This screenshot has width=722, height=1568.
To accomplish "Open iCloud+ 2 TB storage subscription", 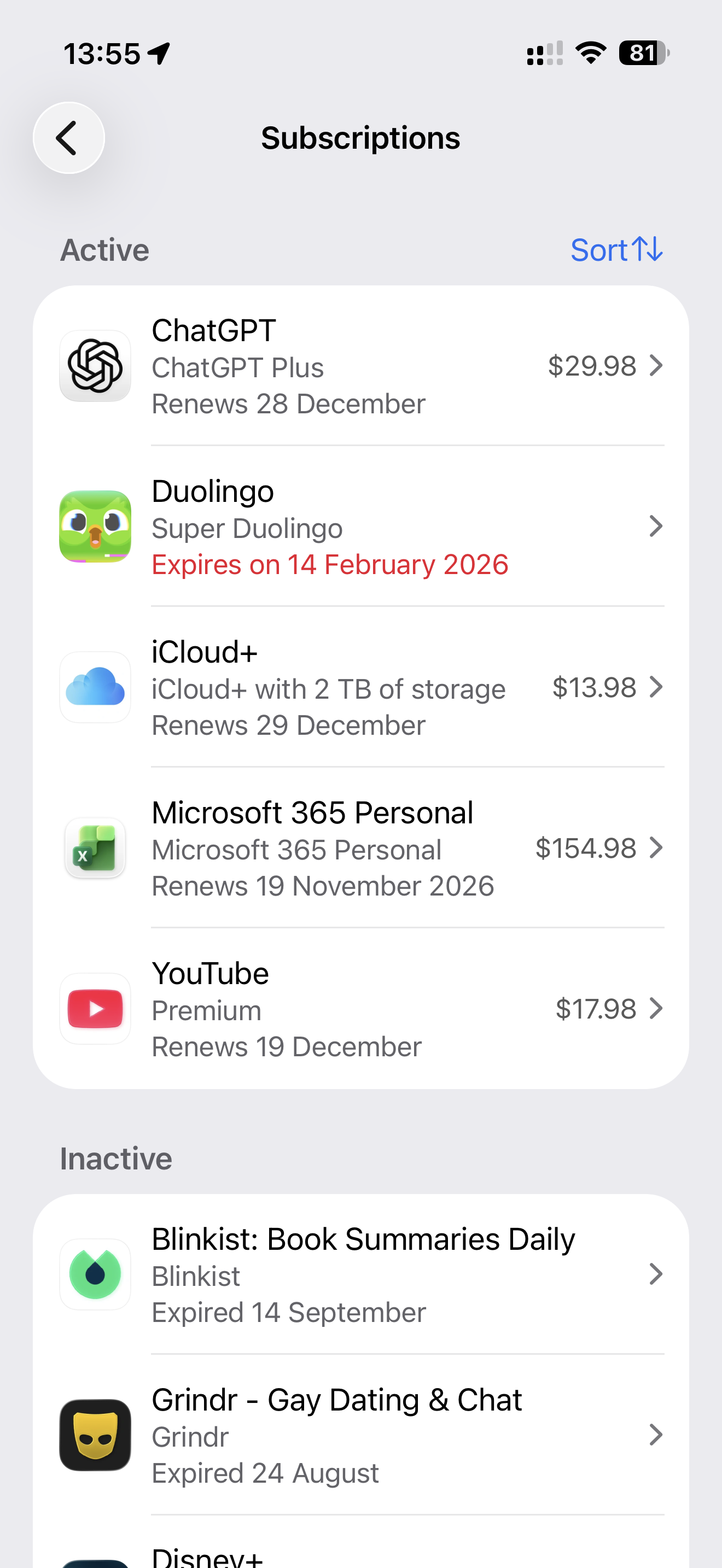I will 360,688.
